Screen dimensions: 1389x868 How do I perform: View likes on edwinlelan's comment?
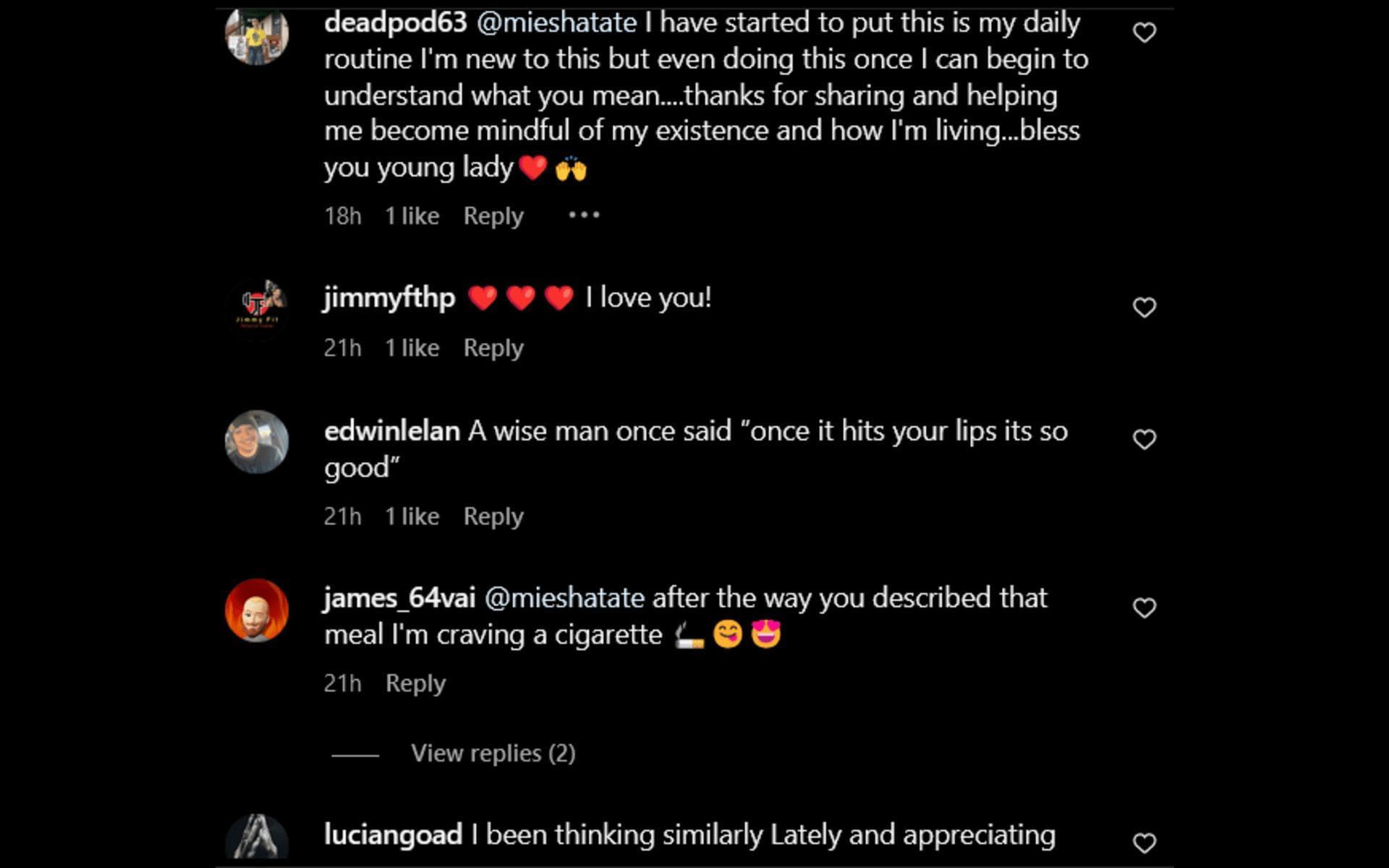[x=412, y=516]
